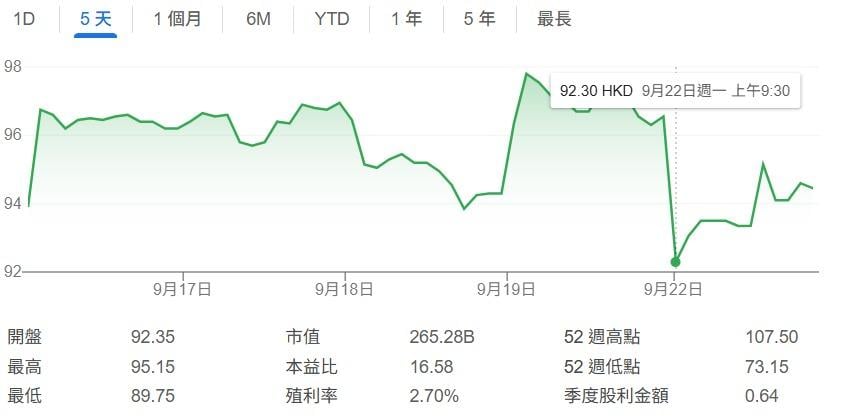Select the YTD range tab
The width and height of the screenshot is (856, 419).
pos(331,19)
